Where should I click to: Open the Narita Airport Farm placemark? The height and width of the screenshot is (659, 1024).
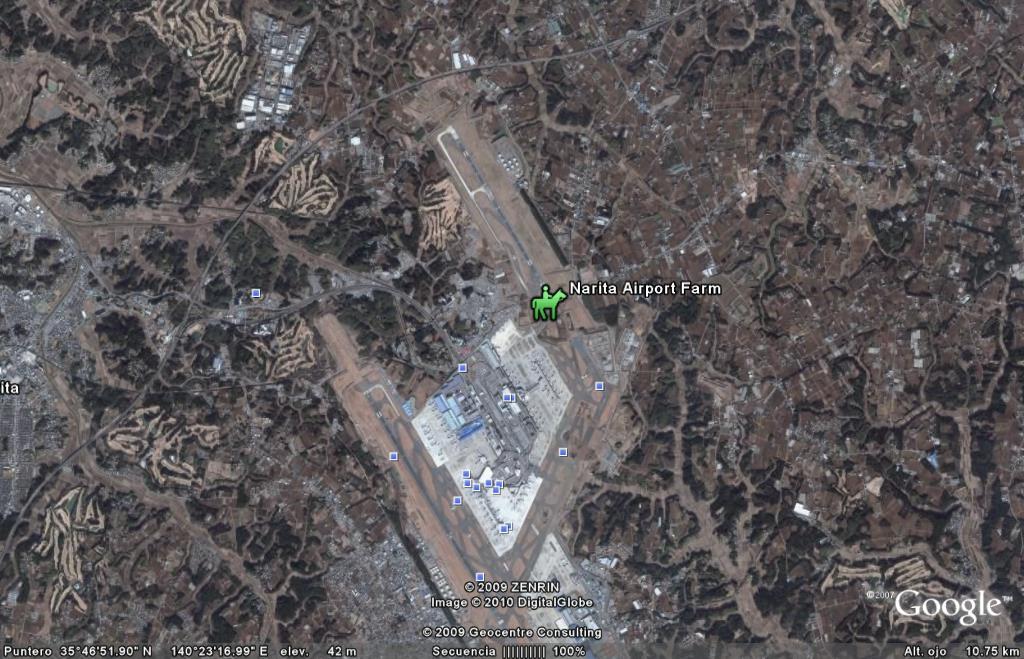[x=546, y=303]
